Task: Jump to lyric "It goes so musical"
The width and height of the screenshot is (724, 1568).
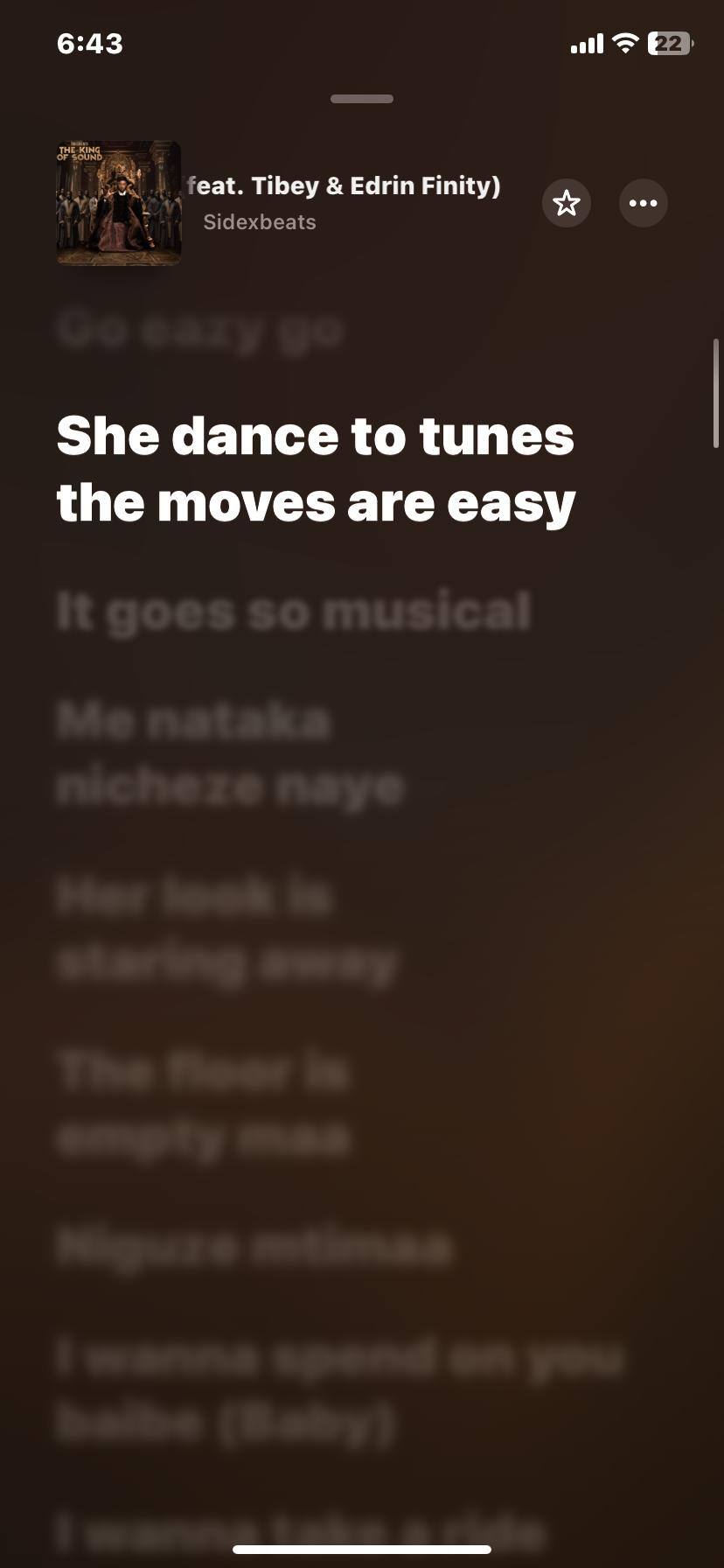Action: click(293, 611)
